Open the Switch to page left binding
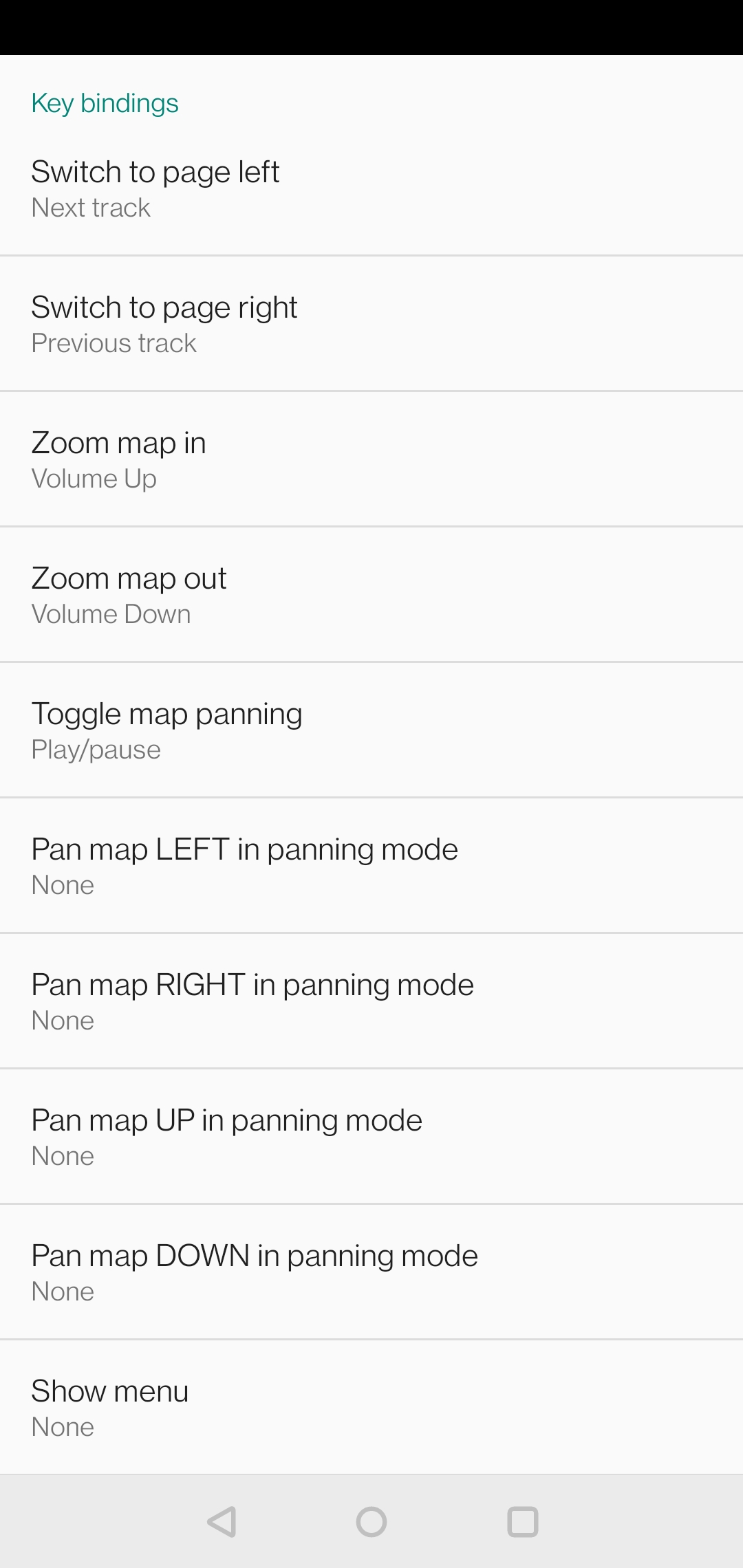743x1568 pixels. (371, 188)
